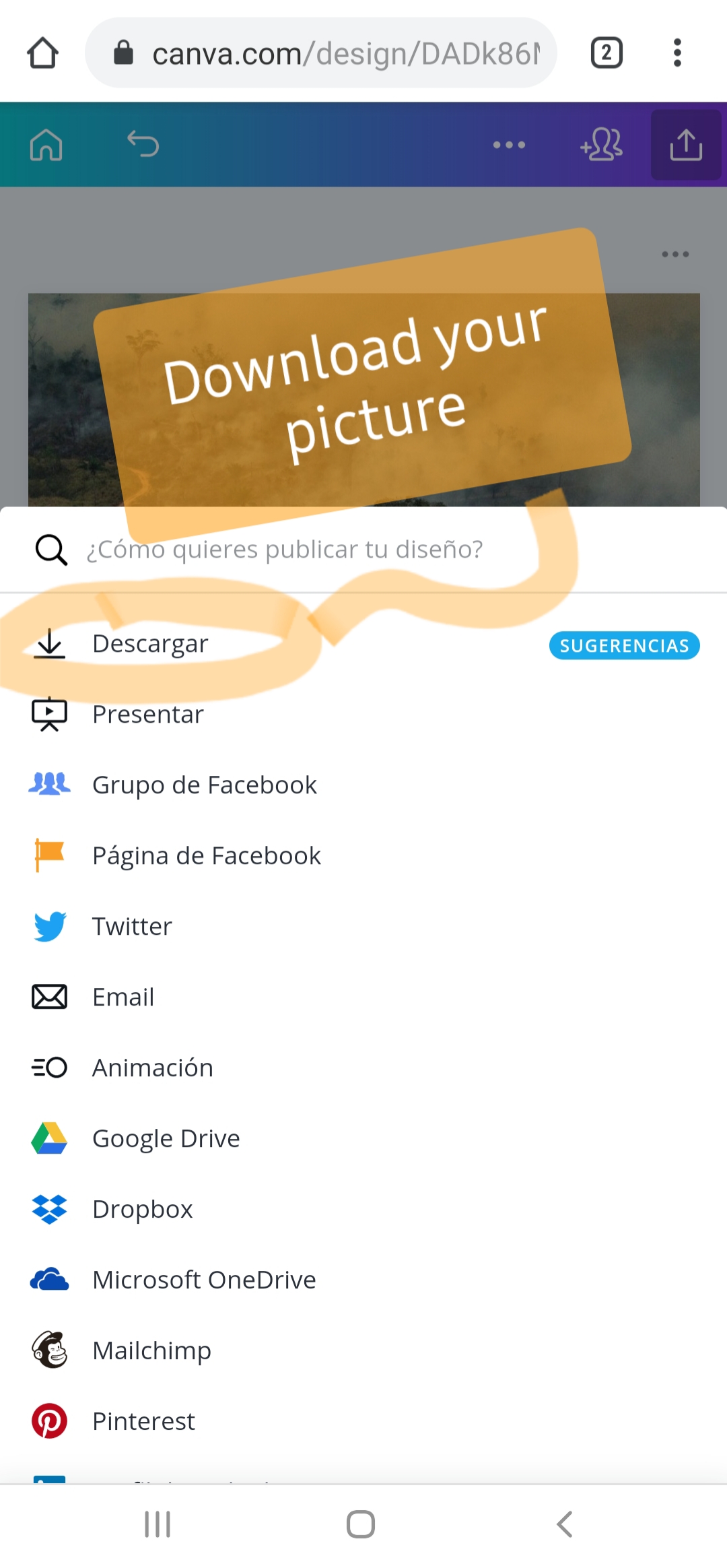
Task: Open the browser's three-dot menu
Action: (677, 53)
